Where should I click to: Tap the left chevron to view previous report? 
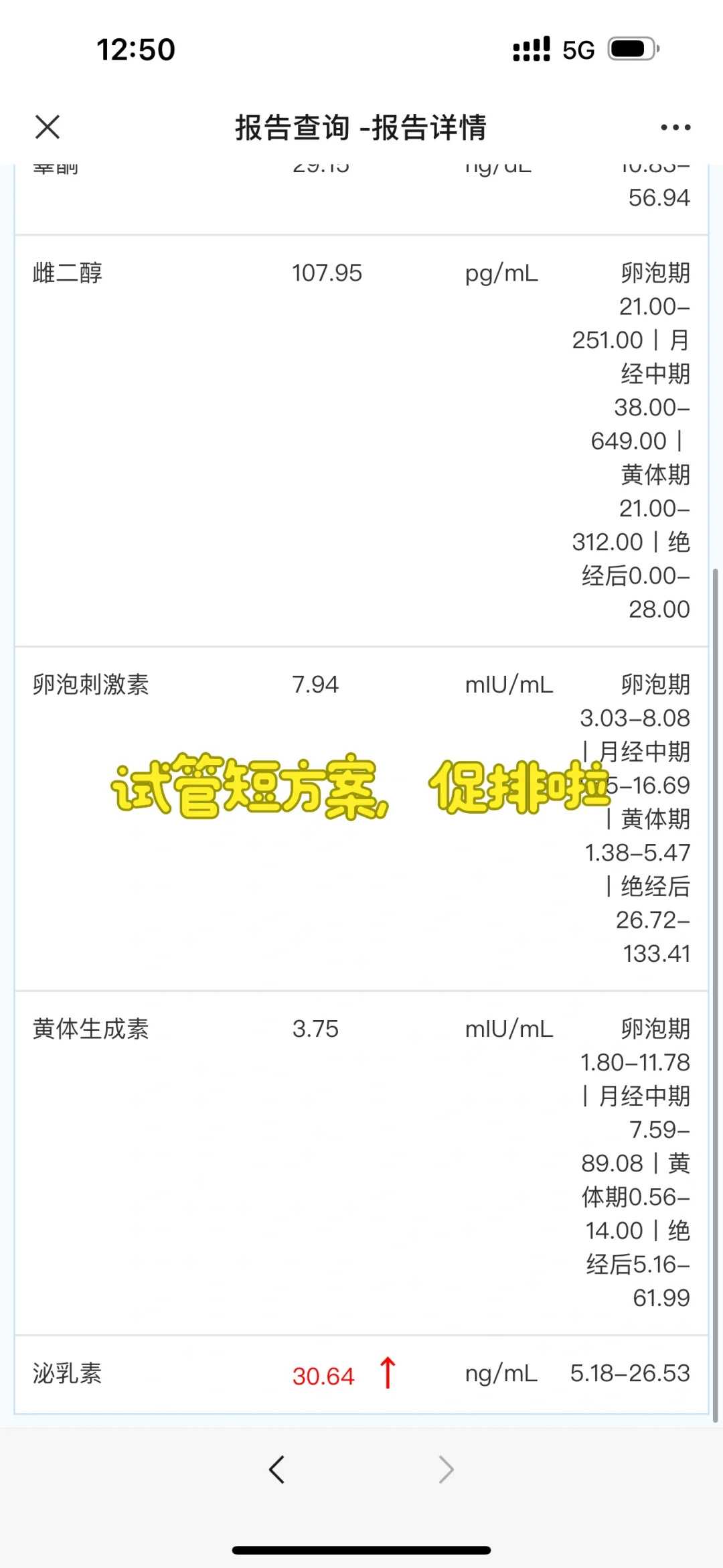click(x=277, y=1470)
